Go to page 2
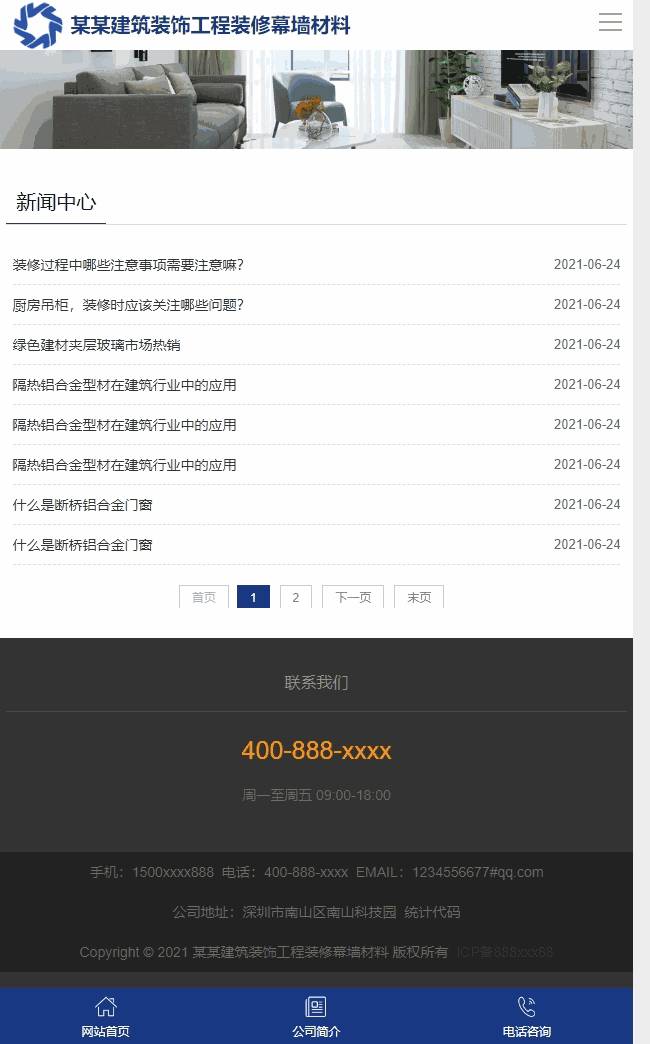The height and width of the screenshot is (1044, 650). point(296,597)
